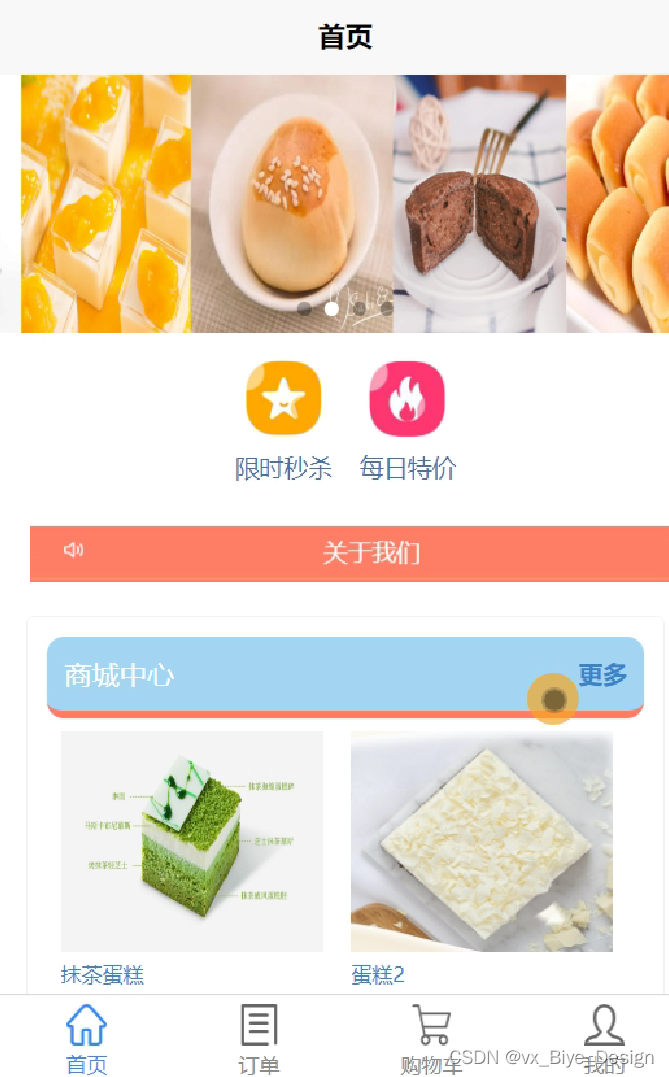Open the 关于我们 banner
The image size is (669, 1077).
pos(349,554)
